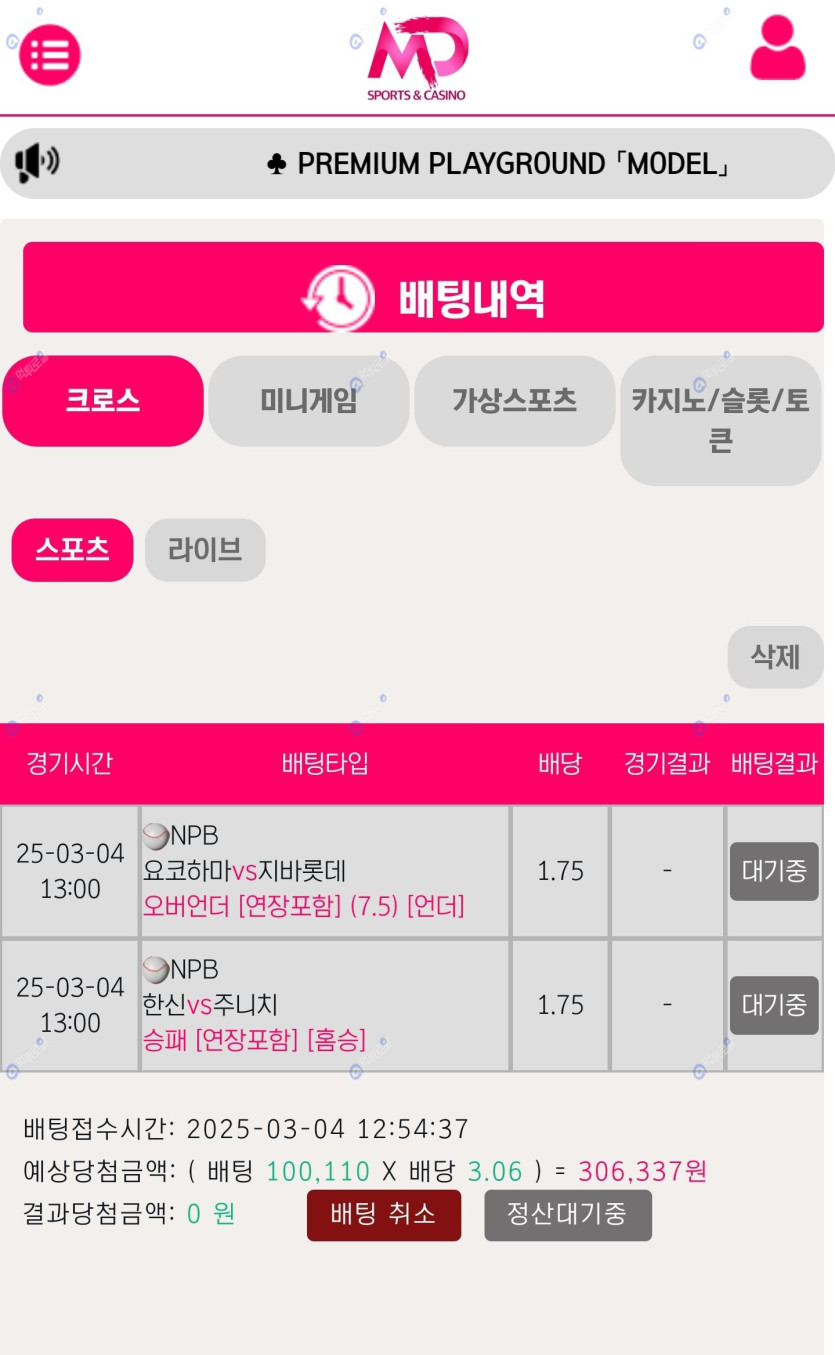Select the 스포츠 sub-tab

tap(72, 550)
